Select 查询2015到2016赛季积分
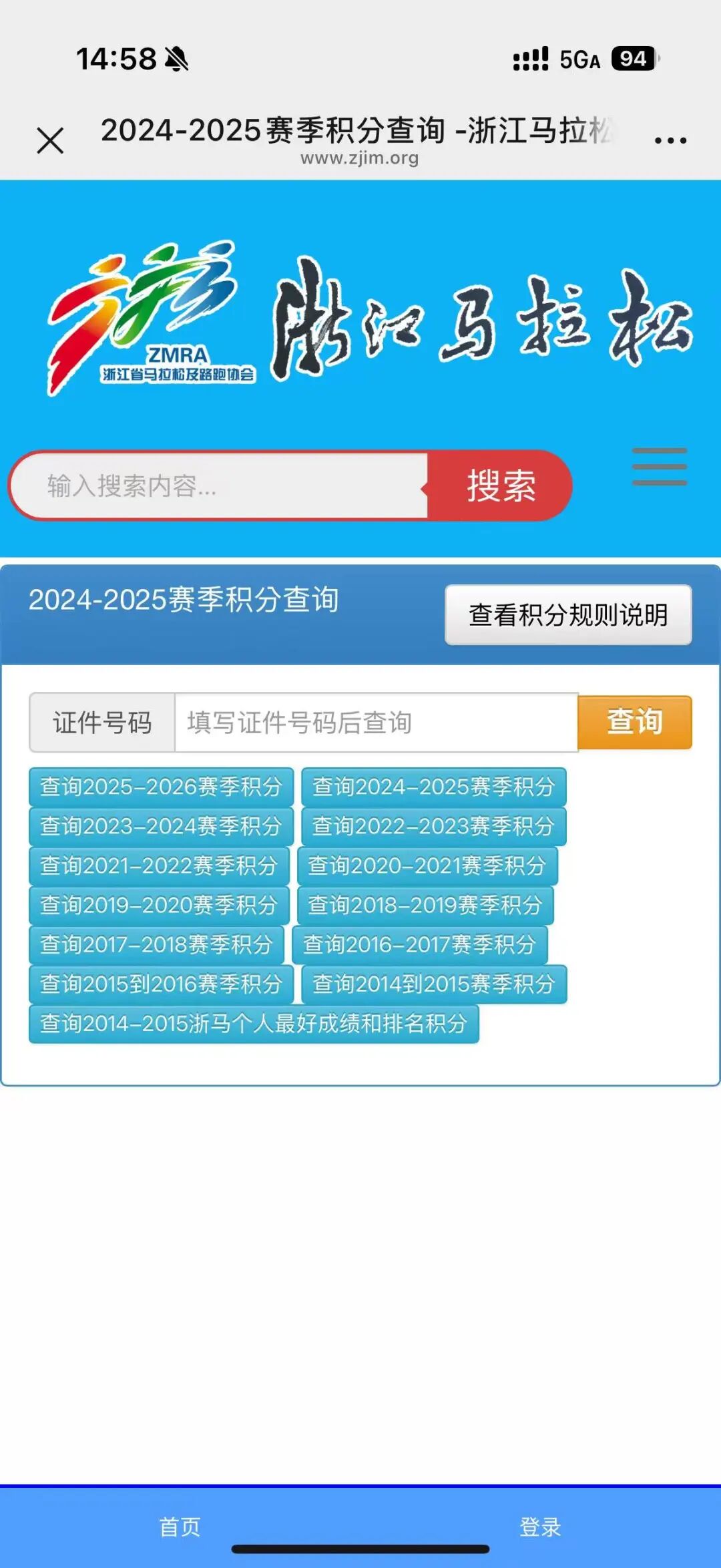721x1568 pixels. point(161,984)
